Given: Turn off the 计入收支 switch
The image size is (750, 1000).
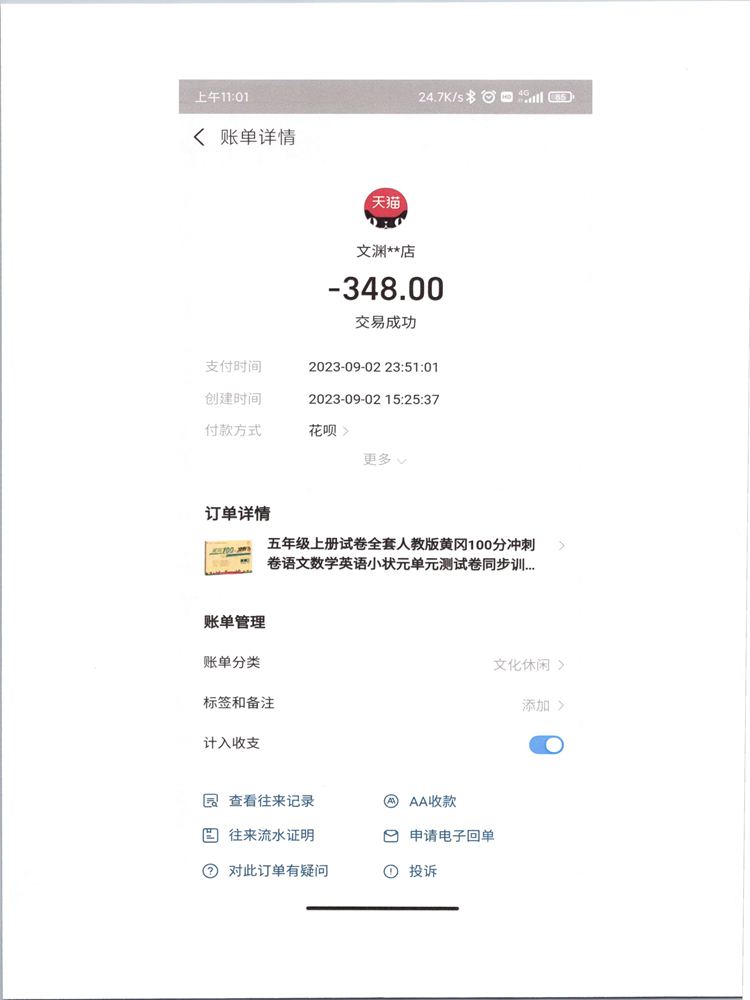Looking at the screenshot, I should point(546,745).
